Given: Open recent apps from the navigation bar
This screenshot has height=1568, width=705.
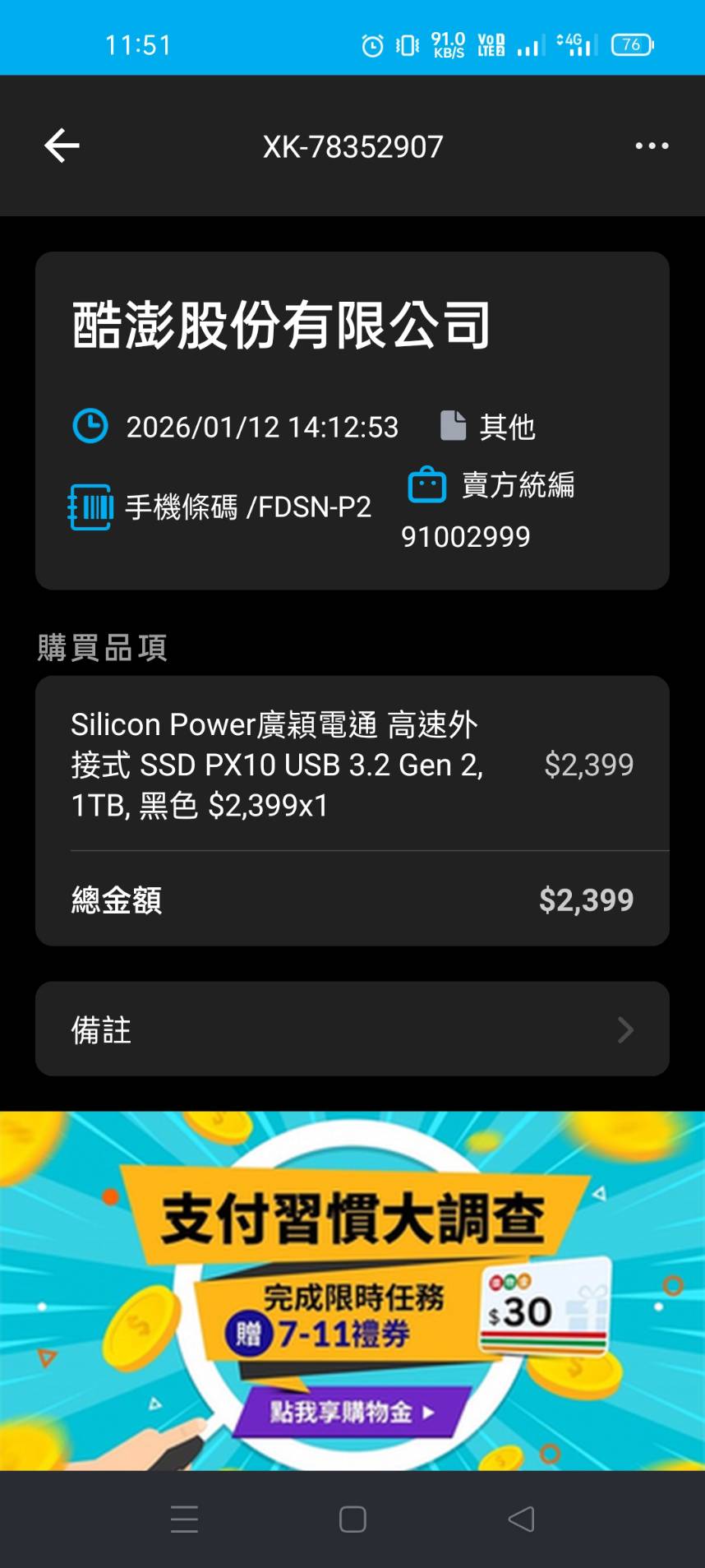Looking at the screenshot, I should click(x=184, y=1519).
